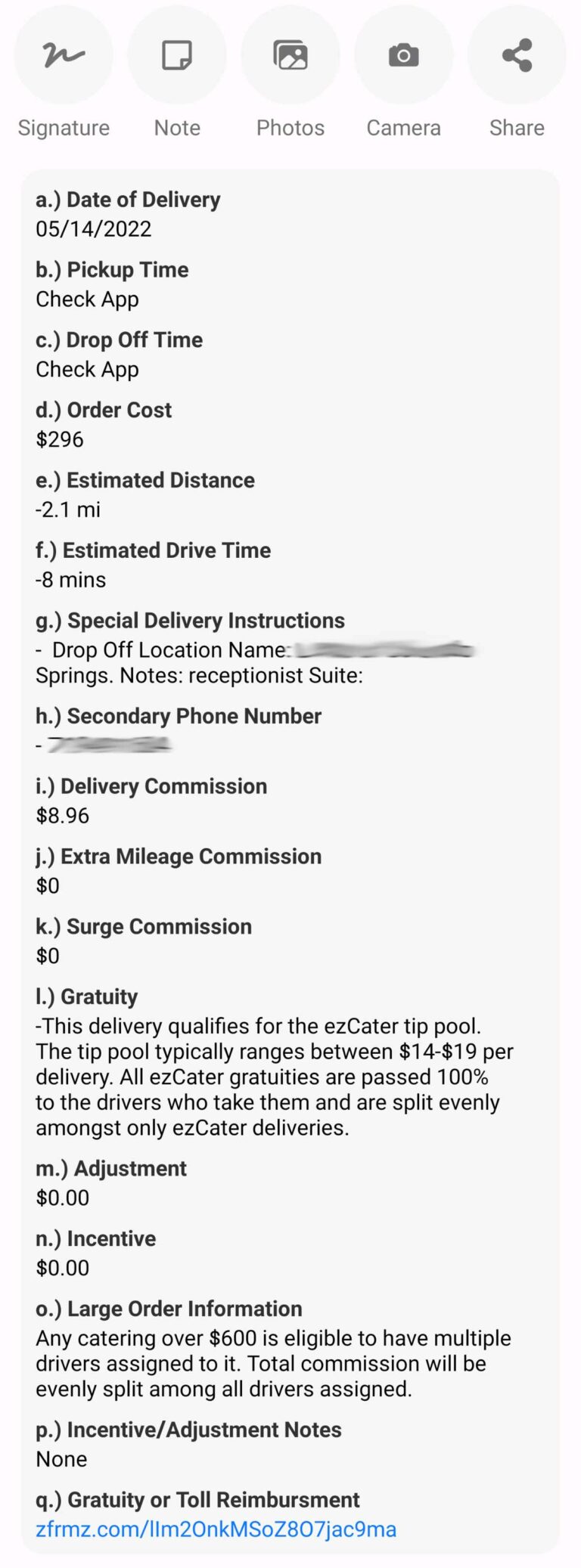Add a Note to the delivery
Image resolution: width=581 pixels, height=1568 pixels.
pyautogui.click(x=176, y=54)
